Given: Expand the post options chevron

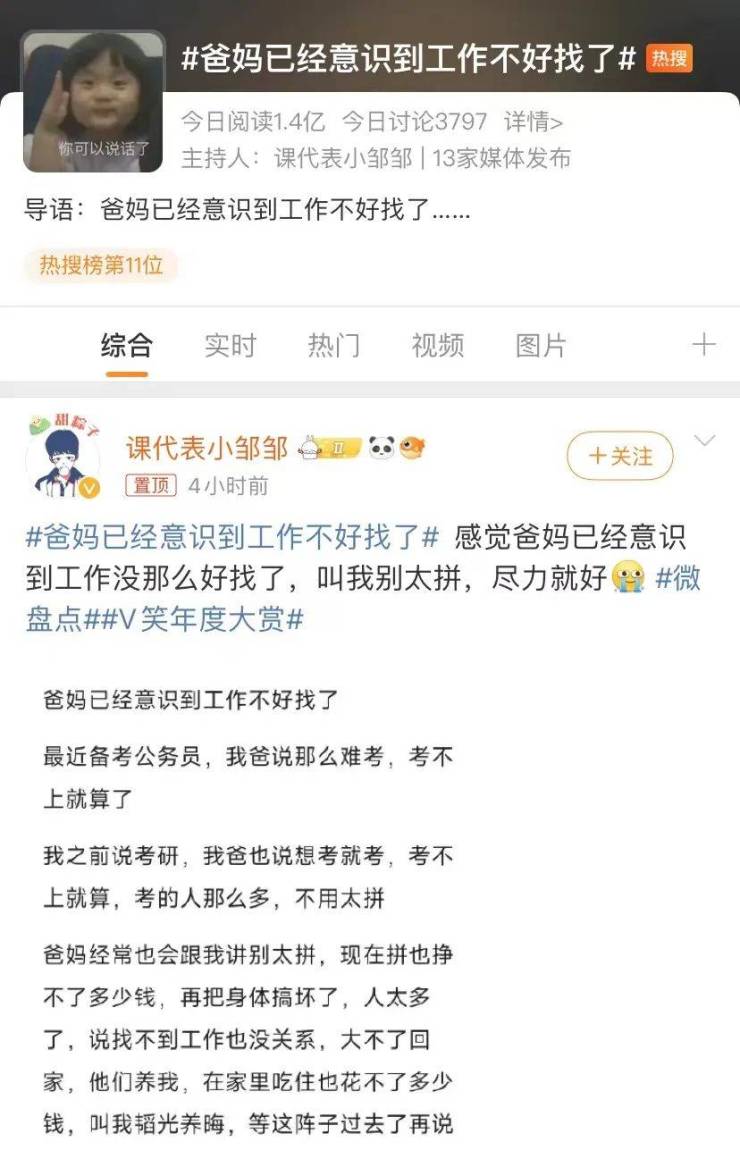Looking at the screenshot, I should 705,441.
